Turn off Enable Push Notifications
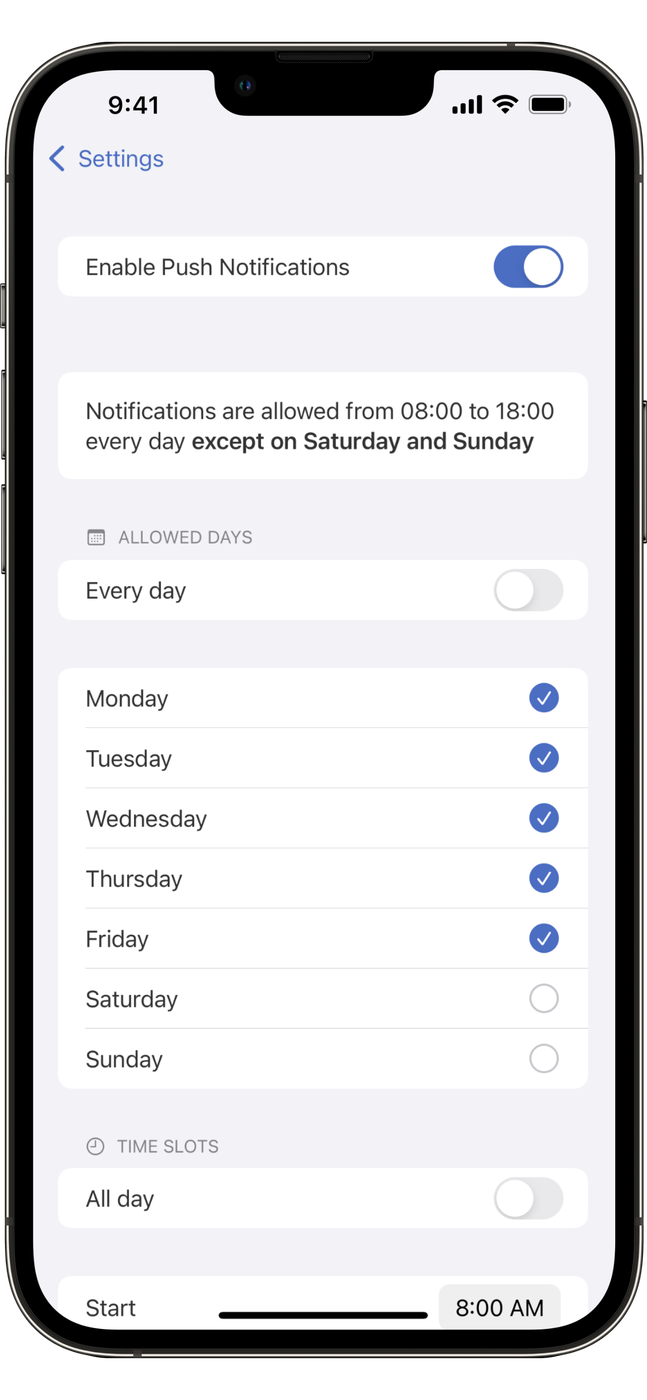Screen dimensions: 647x1400 click(x=528, y=267)
